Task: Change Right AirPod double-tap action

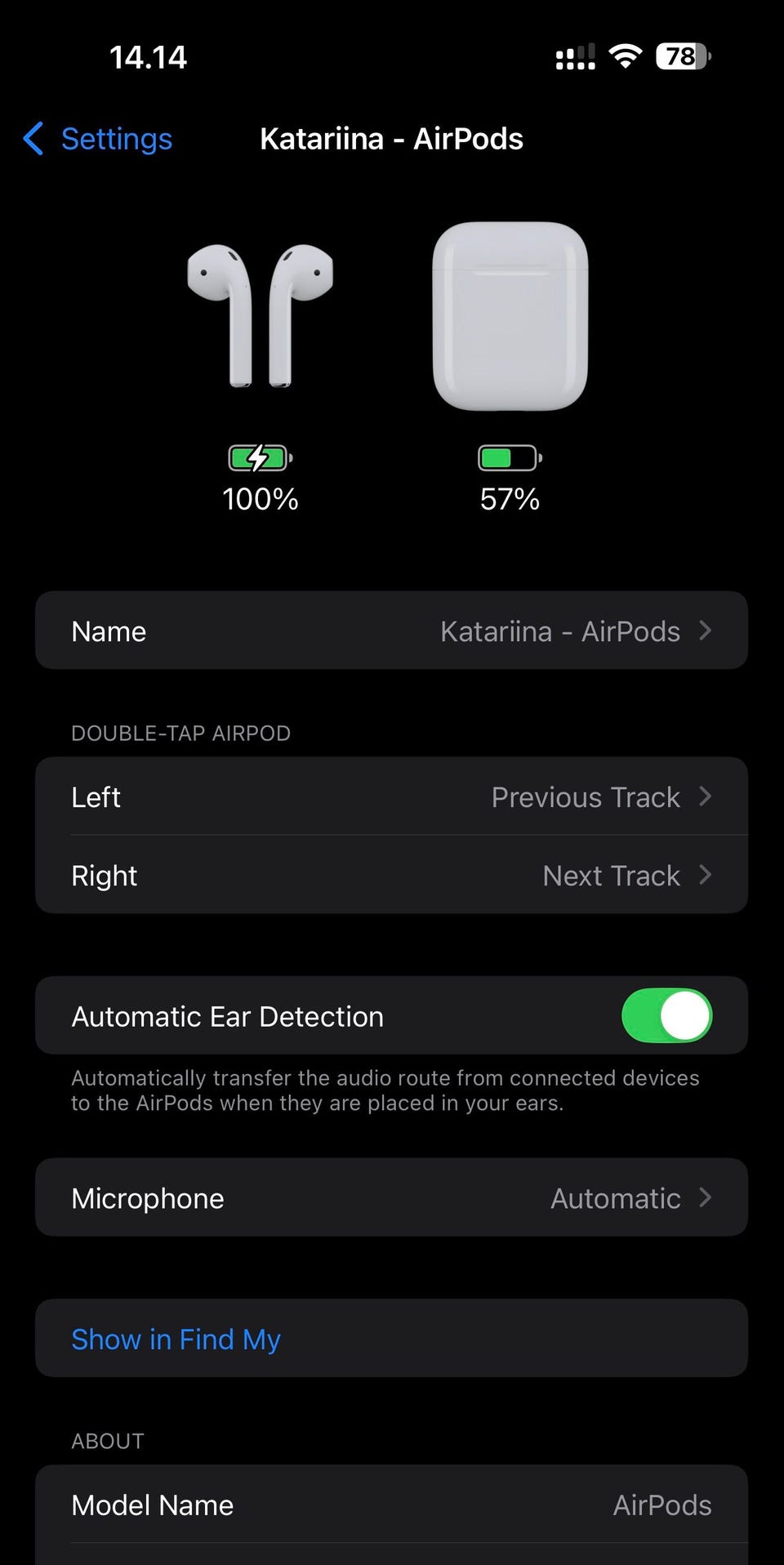Action: (x=391, y=876)
